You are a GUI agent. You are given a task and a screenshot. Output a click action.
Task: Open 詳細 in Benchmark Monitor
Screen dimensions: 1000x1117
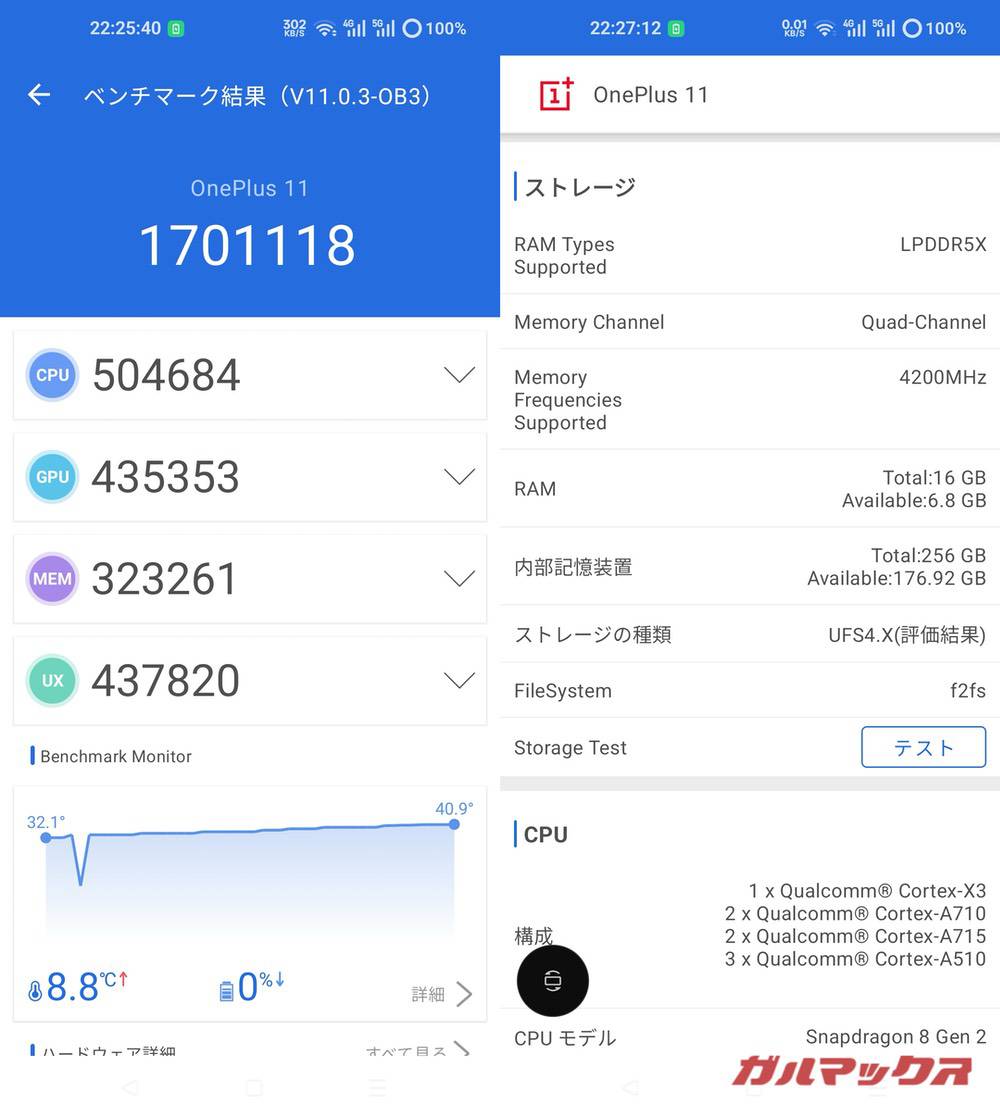[x=428, y=992]
